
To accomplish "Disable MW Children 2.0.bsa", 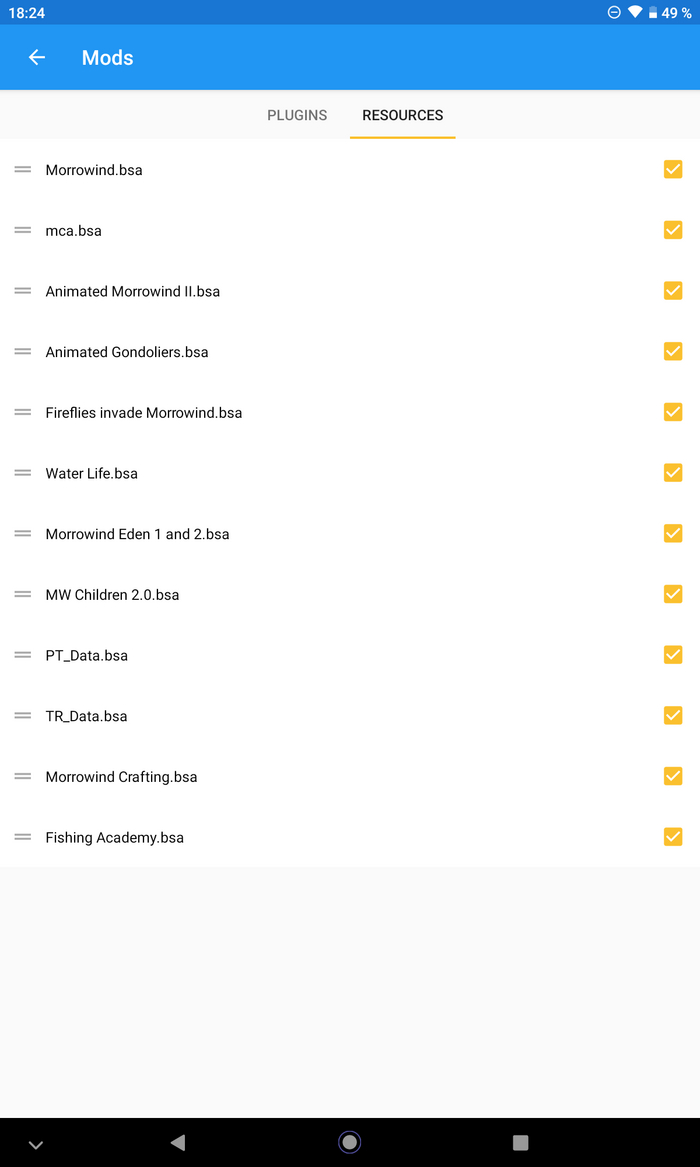I will pos(673,594).
